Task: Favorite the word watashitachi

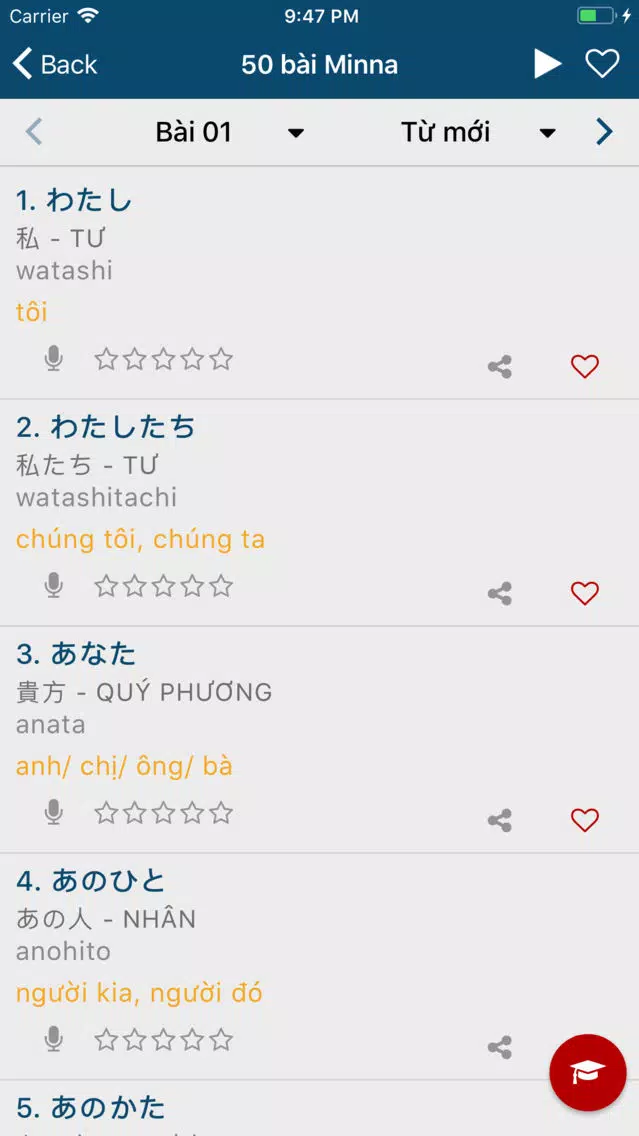Action: [585, 593]
